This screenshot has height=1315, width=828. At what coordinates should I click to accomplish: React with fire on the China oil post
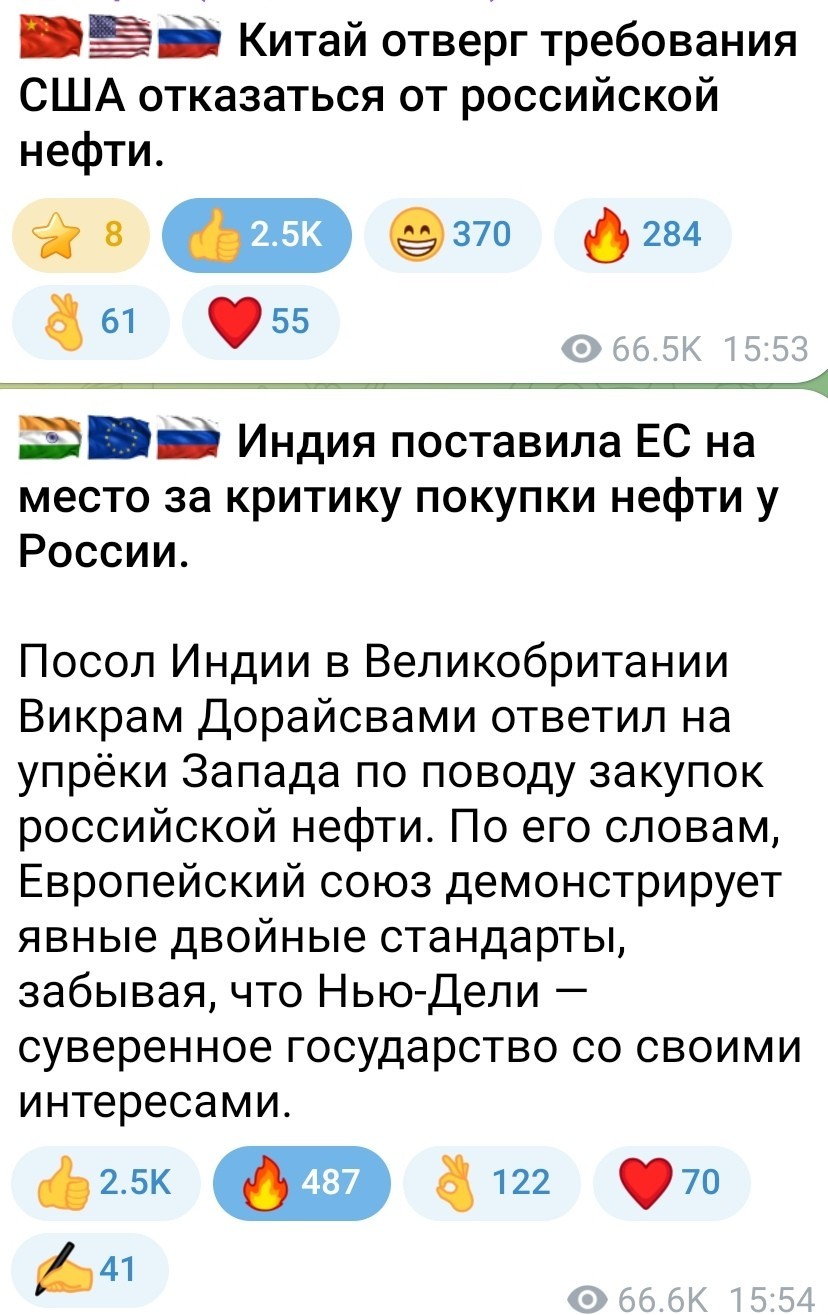(642, 236)
